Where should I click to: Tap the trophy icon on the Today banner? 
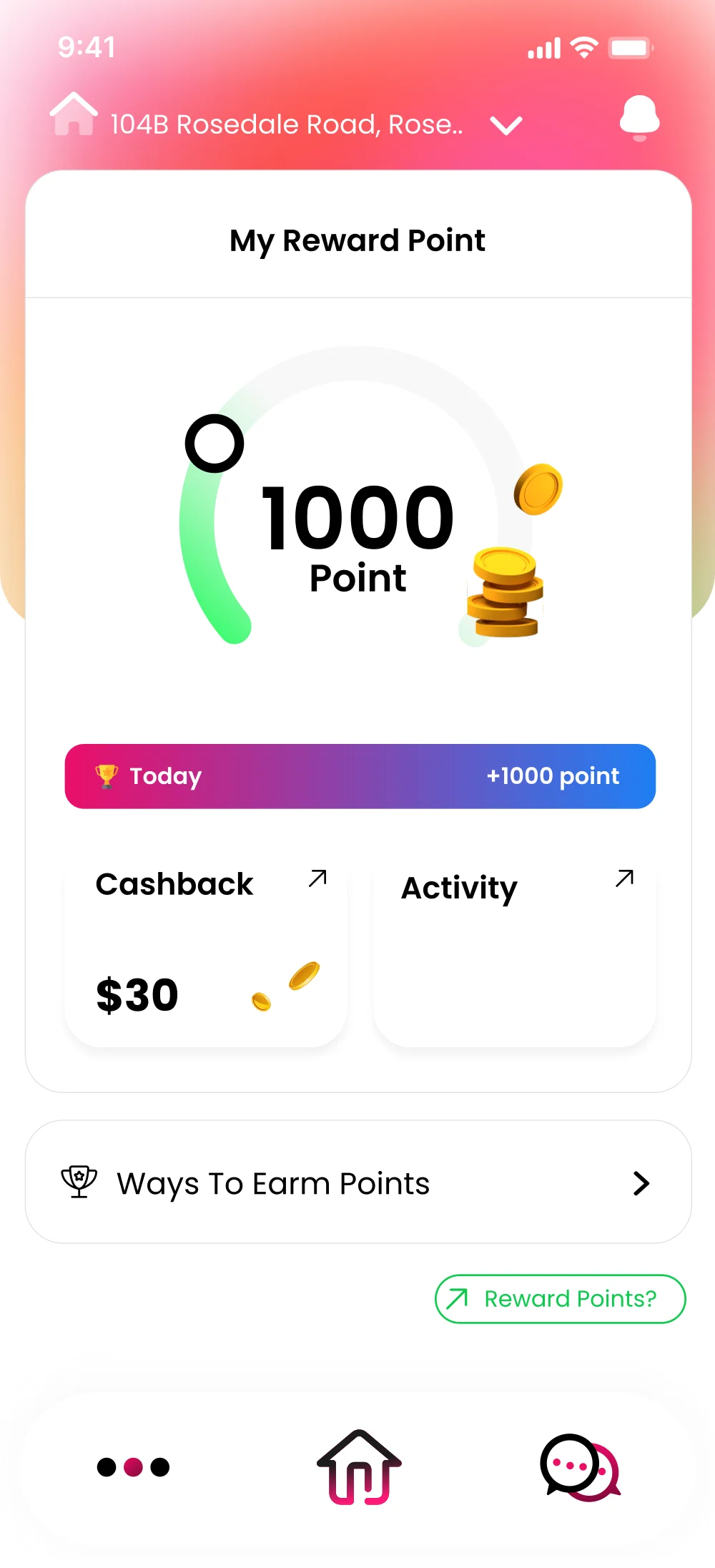106,775
